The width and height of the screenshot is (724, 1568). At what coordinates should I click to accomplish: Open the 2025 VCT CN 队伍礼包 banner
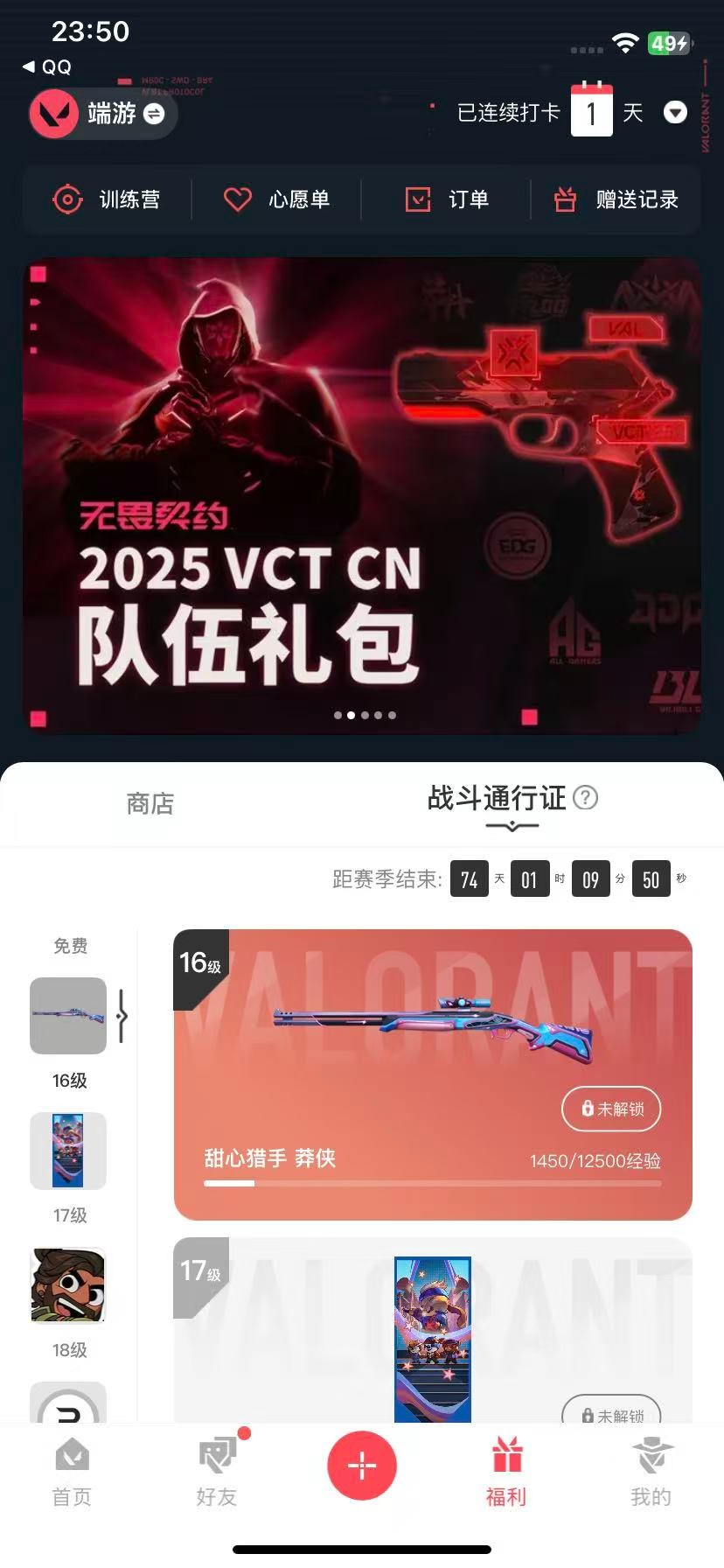362,495
